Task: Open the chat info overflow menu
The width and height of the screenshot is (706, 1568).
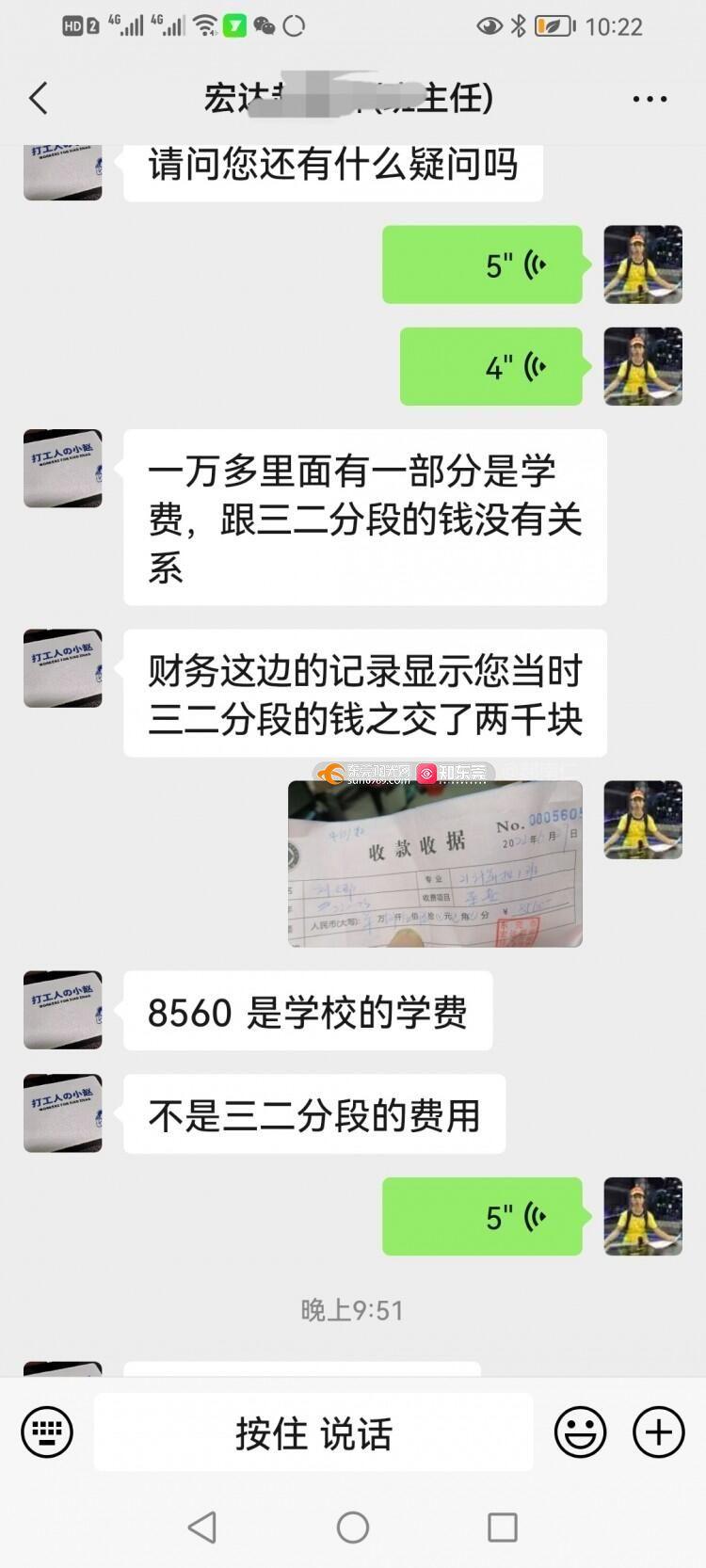Action: pos(650,99)
